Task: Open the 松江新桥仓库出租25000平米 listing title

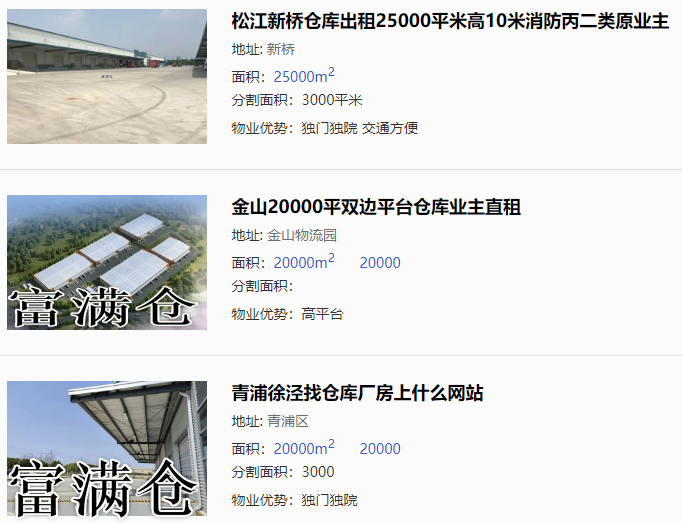Action: pos(450,21)
